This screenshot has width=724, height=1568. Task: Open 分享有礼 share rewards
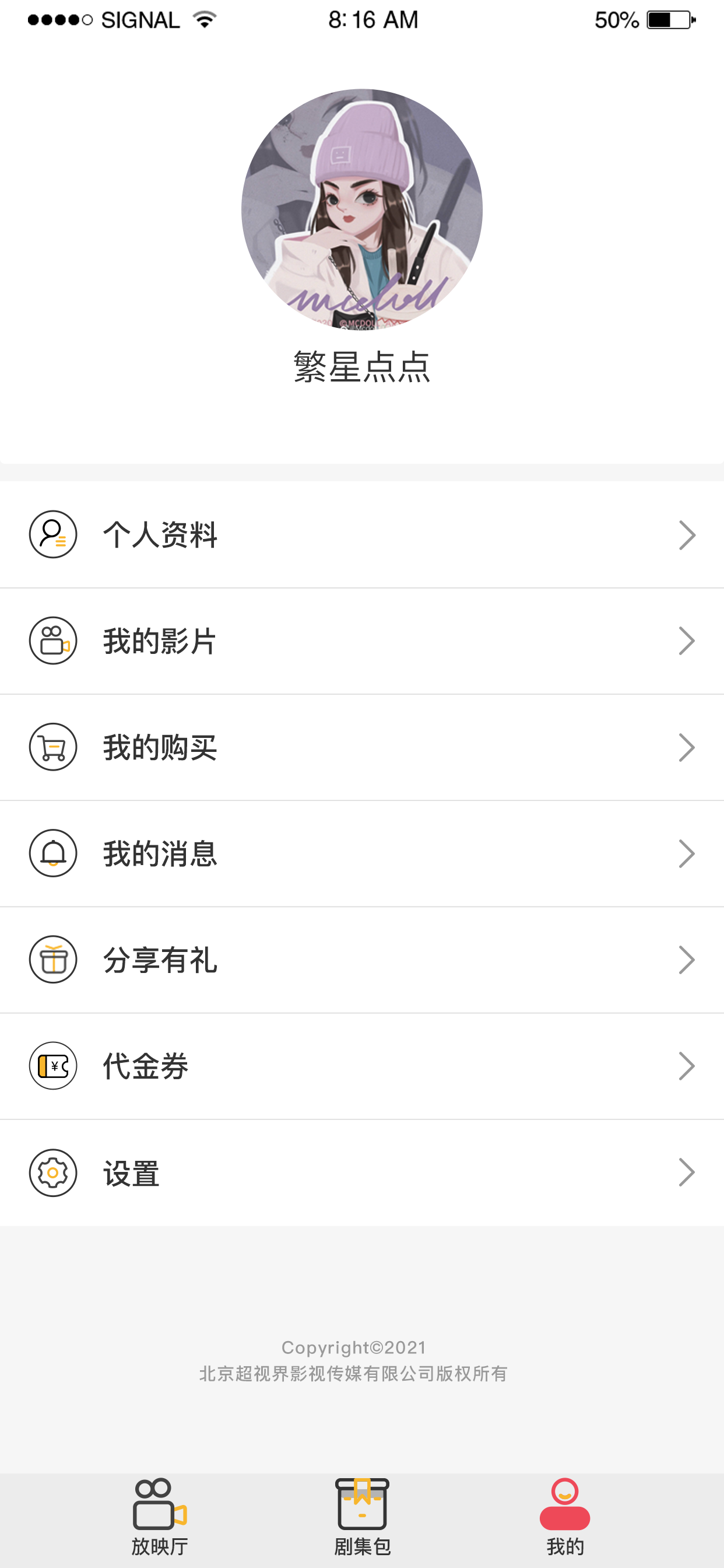362,960
